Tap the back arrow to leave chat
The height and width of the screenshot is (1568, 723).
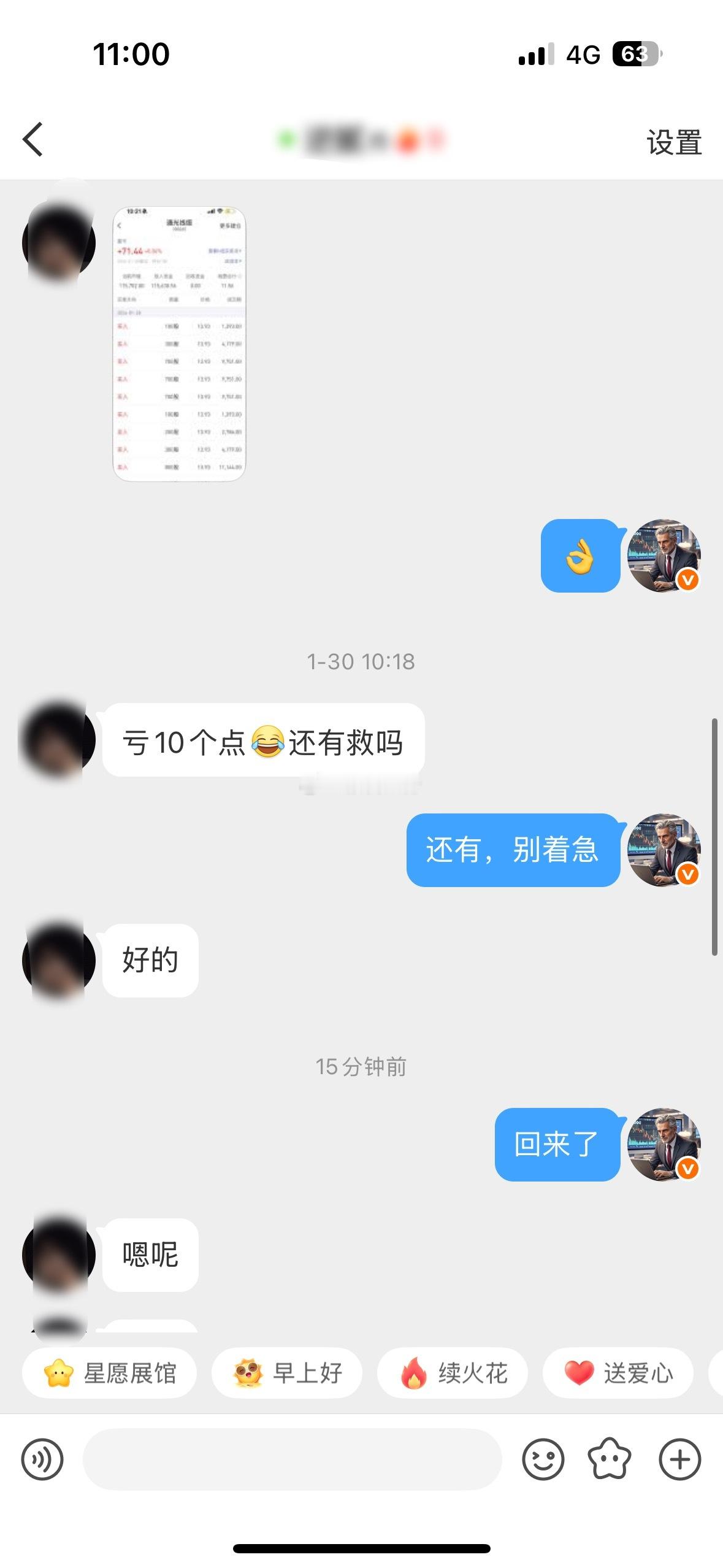[34, 140]
